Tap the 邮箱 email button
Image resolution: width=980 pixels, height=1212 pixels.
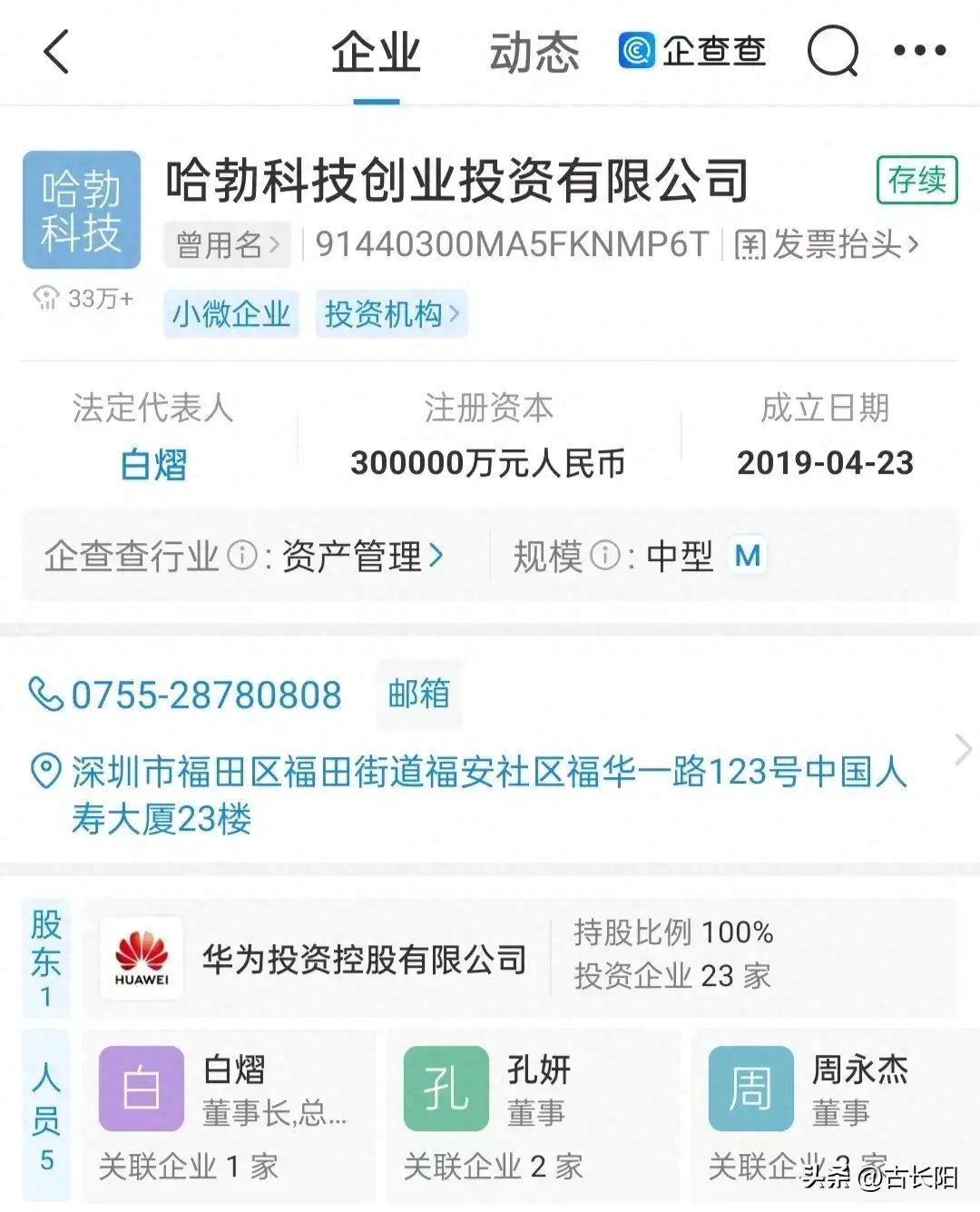click(418, 694)
